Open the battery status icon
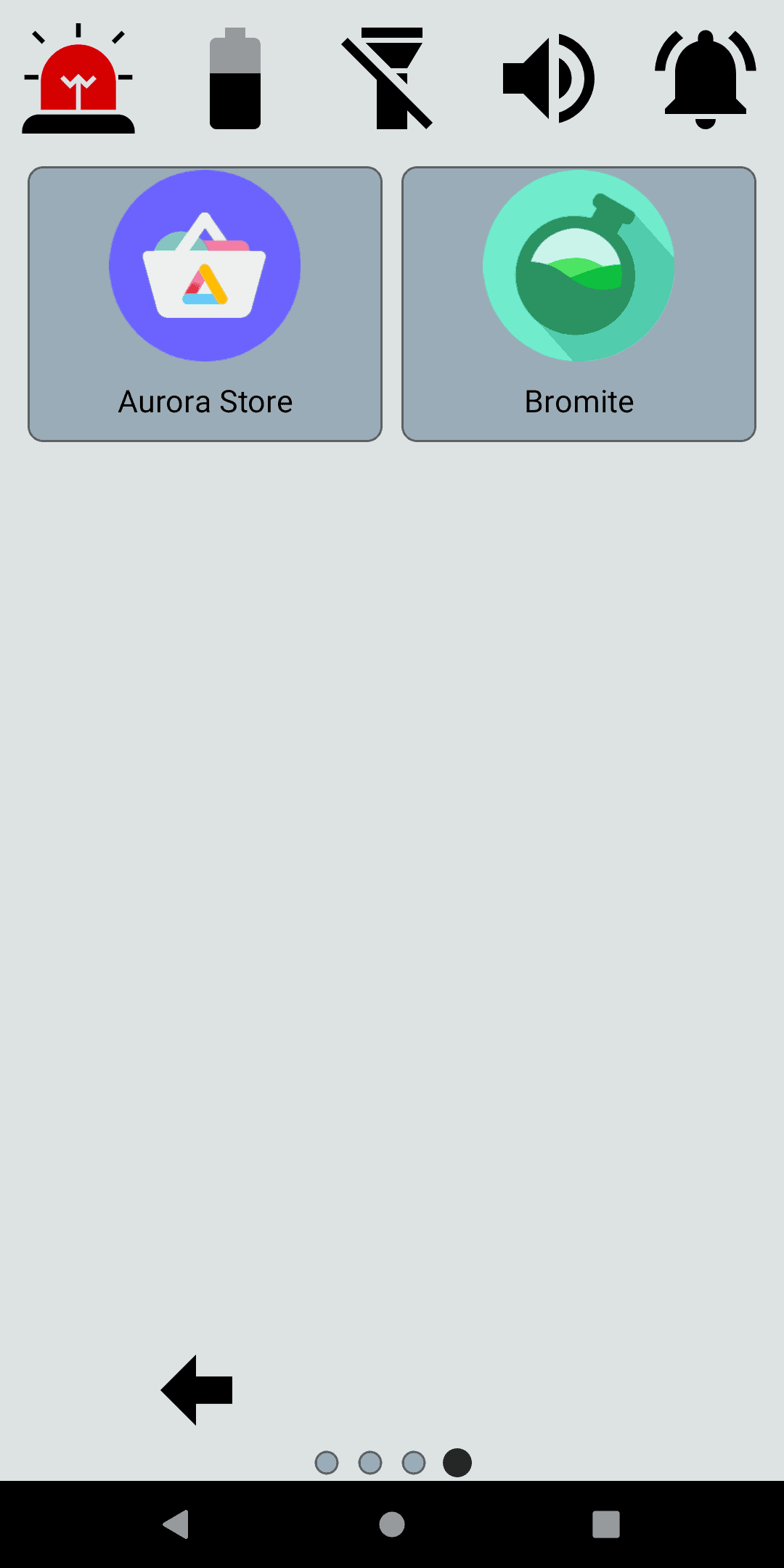Viewport: 784px width, 1568px height. pos(235,78)
